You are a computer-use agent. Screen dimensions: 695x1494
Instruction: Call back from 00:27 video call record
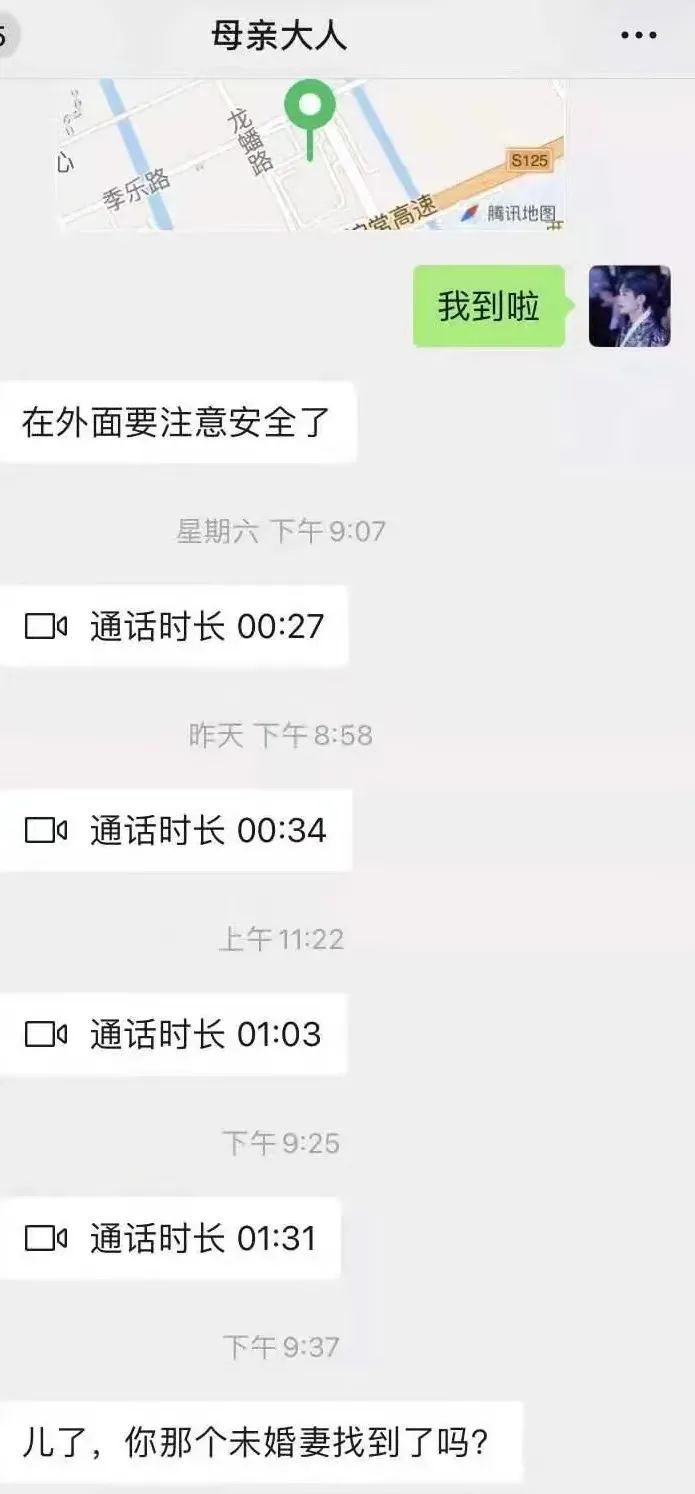pyautogui.click(x=174, y=627)
